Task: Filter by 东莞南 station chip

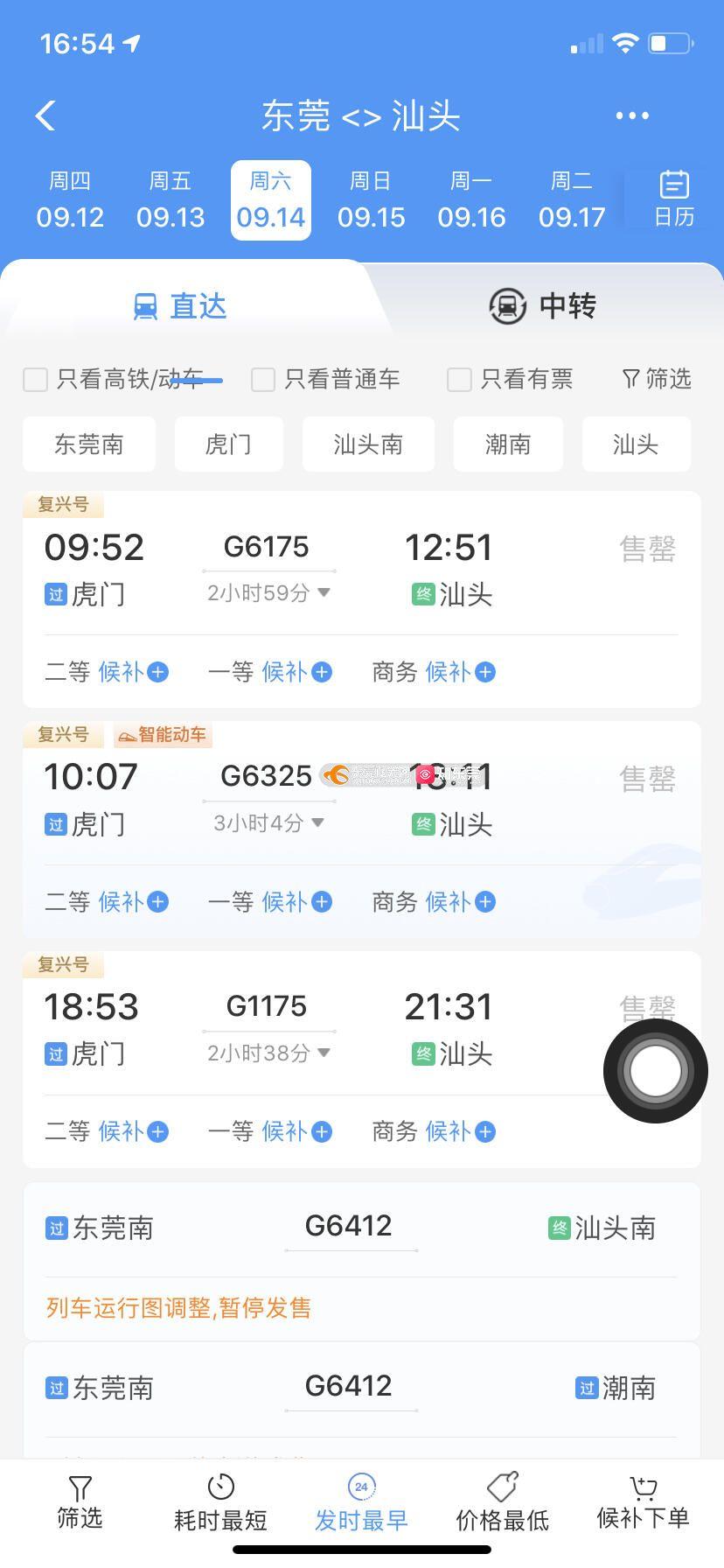Action: [x=89, y=444]
